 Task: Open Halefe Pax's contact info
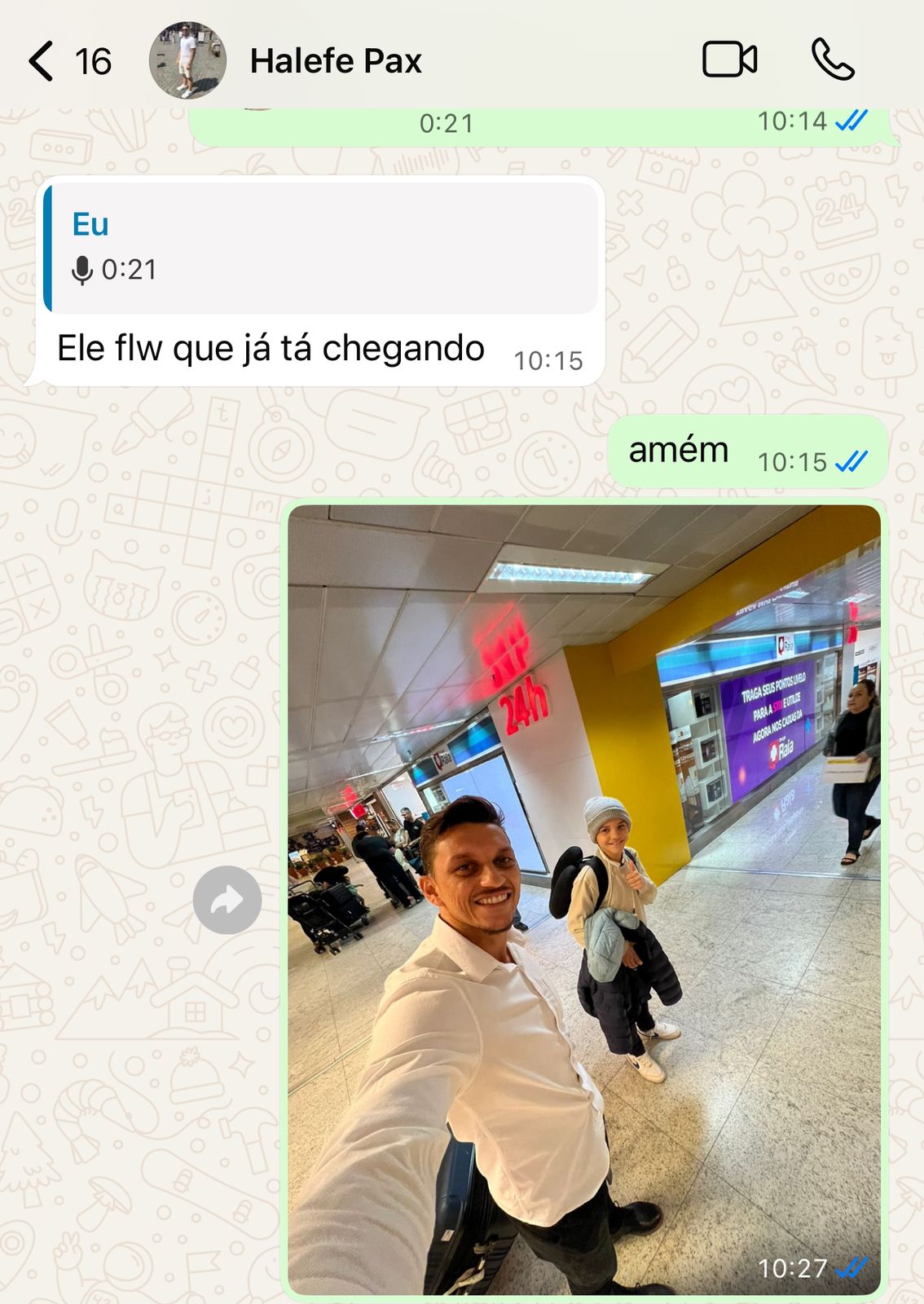[335, 61]
